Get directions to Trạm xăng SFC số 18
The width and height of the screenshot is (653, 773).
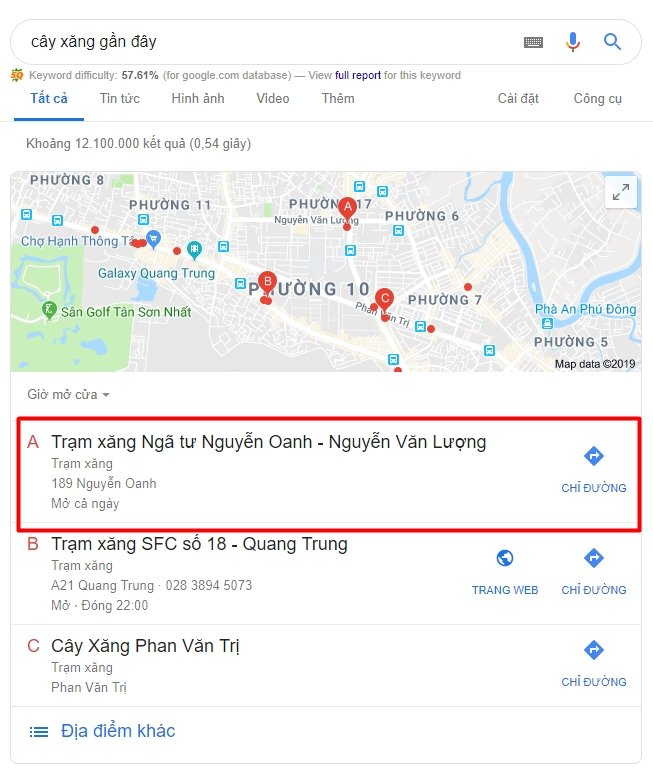(593, 570)
